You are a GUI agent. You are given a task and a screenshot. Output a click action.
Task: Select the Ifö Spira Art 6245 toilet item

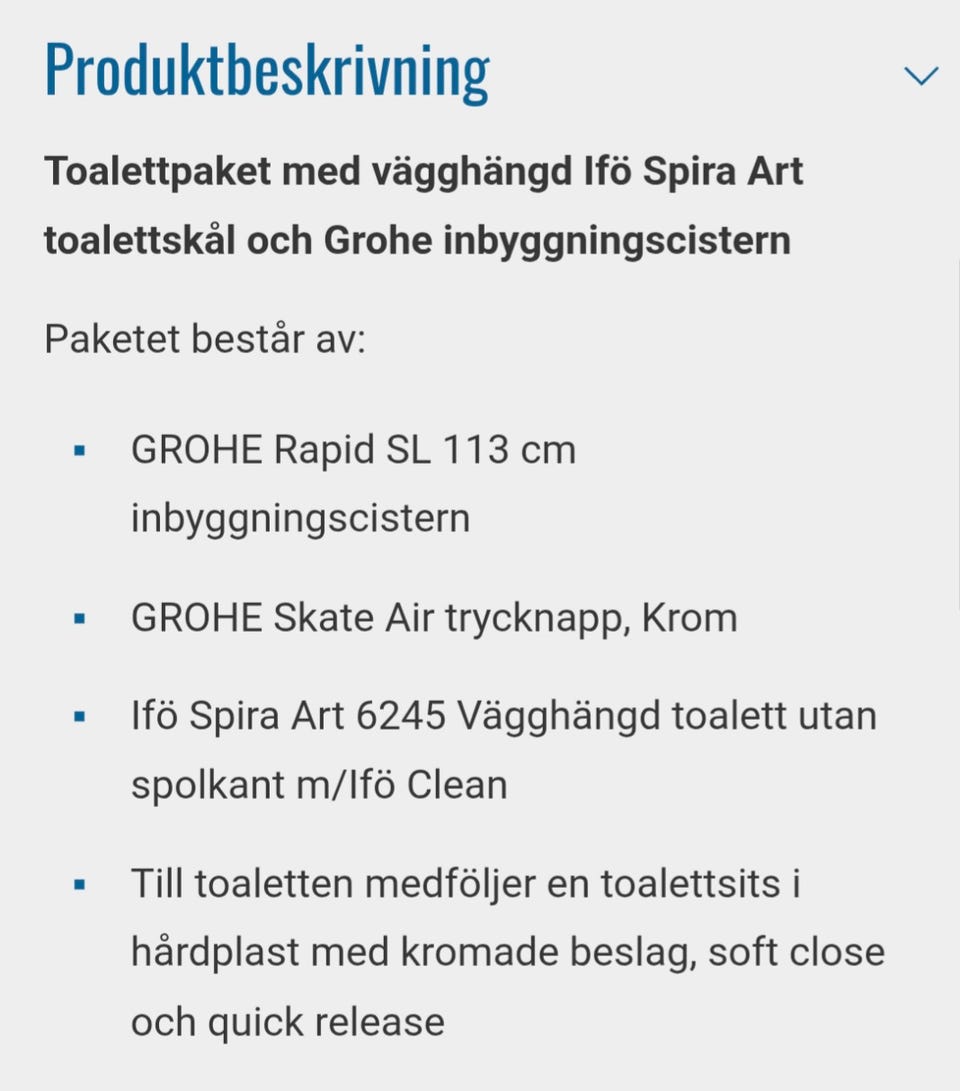point(505,715)
